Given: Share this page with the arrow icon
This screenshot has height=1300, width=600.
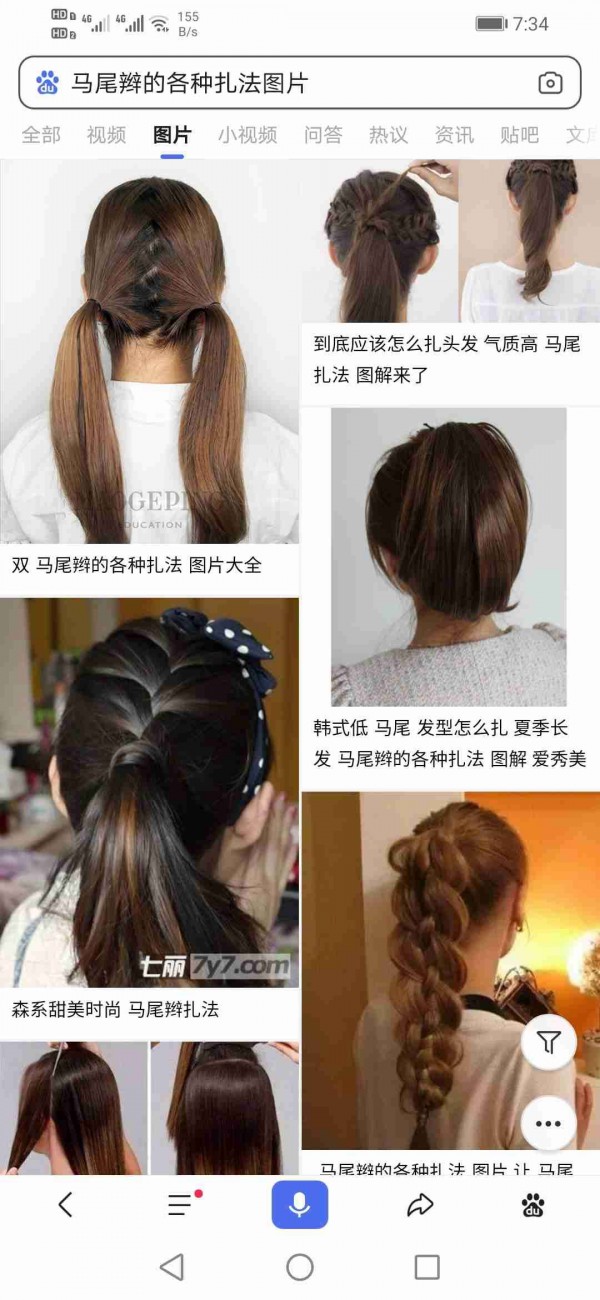Looking at the screenshot, I should tap(420, 1205).
